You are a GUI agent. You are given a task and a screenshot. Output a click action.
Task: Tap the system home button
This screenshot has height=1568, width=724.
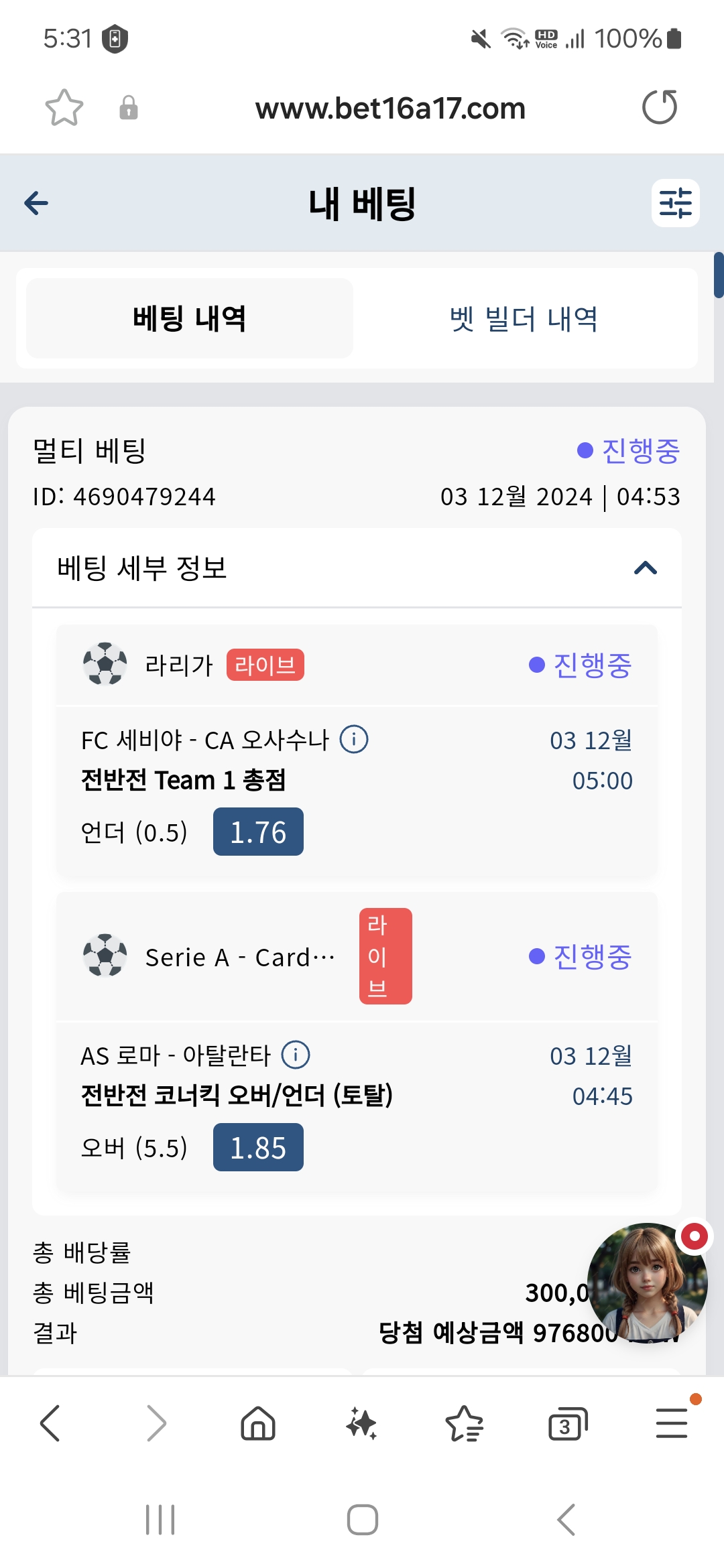coord(362,1520)
